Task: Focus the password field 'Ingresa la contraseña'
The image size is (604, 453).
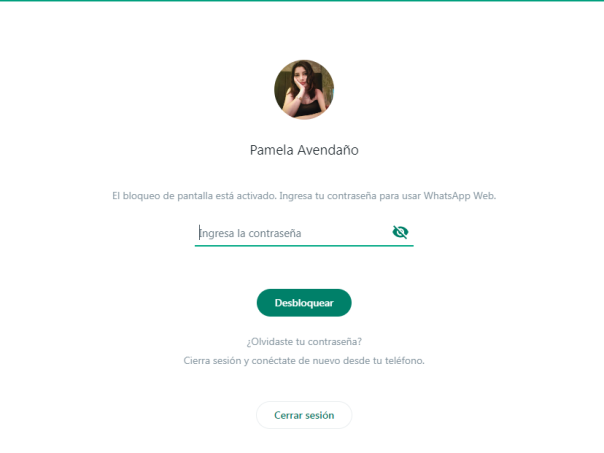Action: 290,233
